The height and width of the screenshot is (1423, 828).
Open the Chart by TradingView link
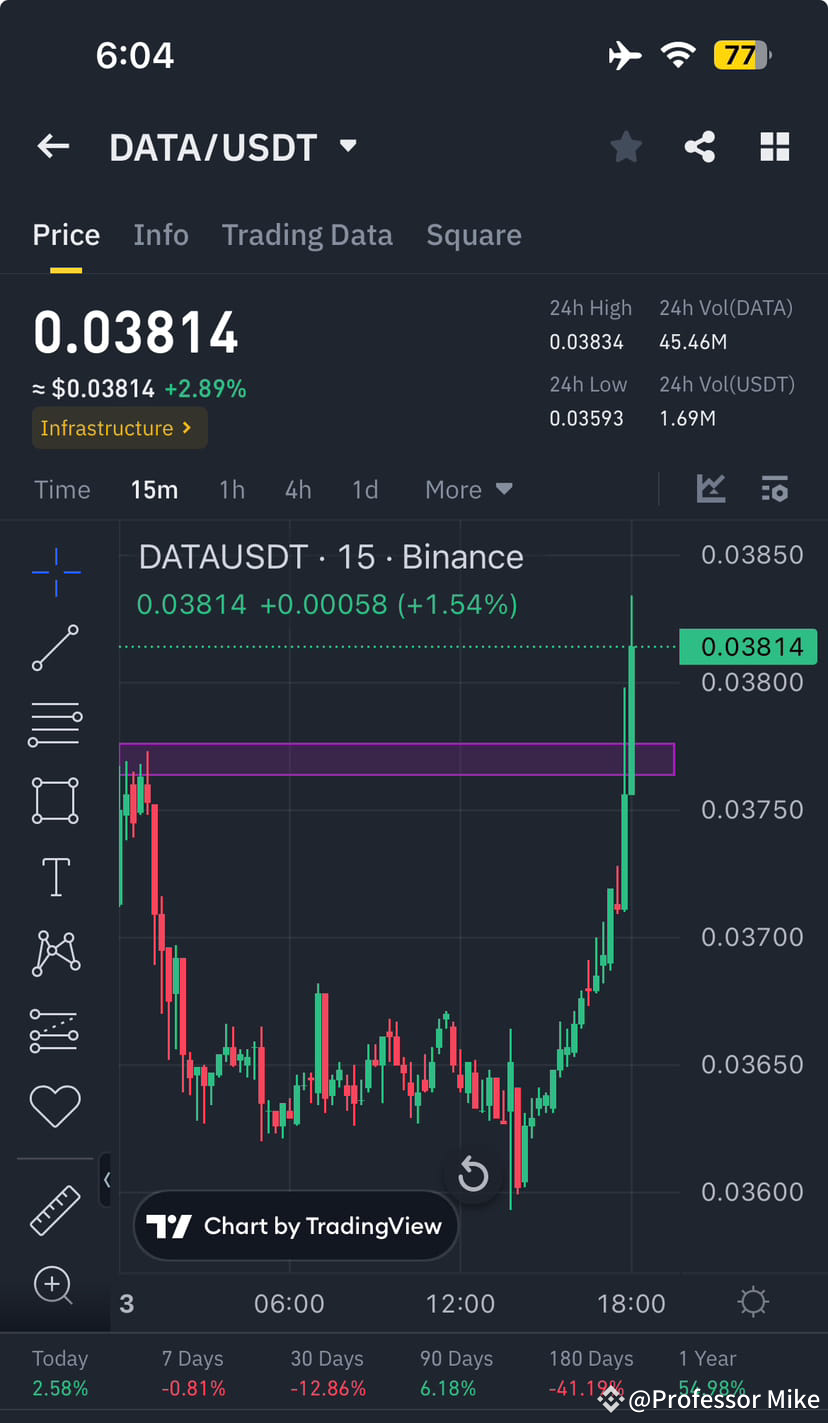coord(296,1225)
